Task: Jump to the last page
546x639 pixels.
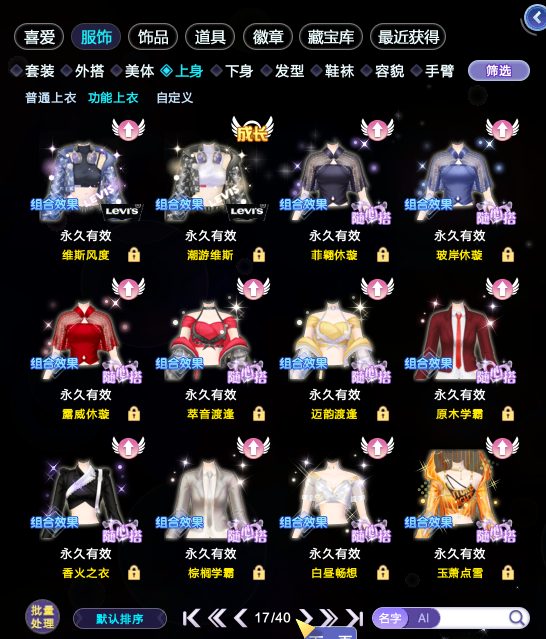Action: point(354,618)
